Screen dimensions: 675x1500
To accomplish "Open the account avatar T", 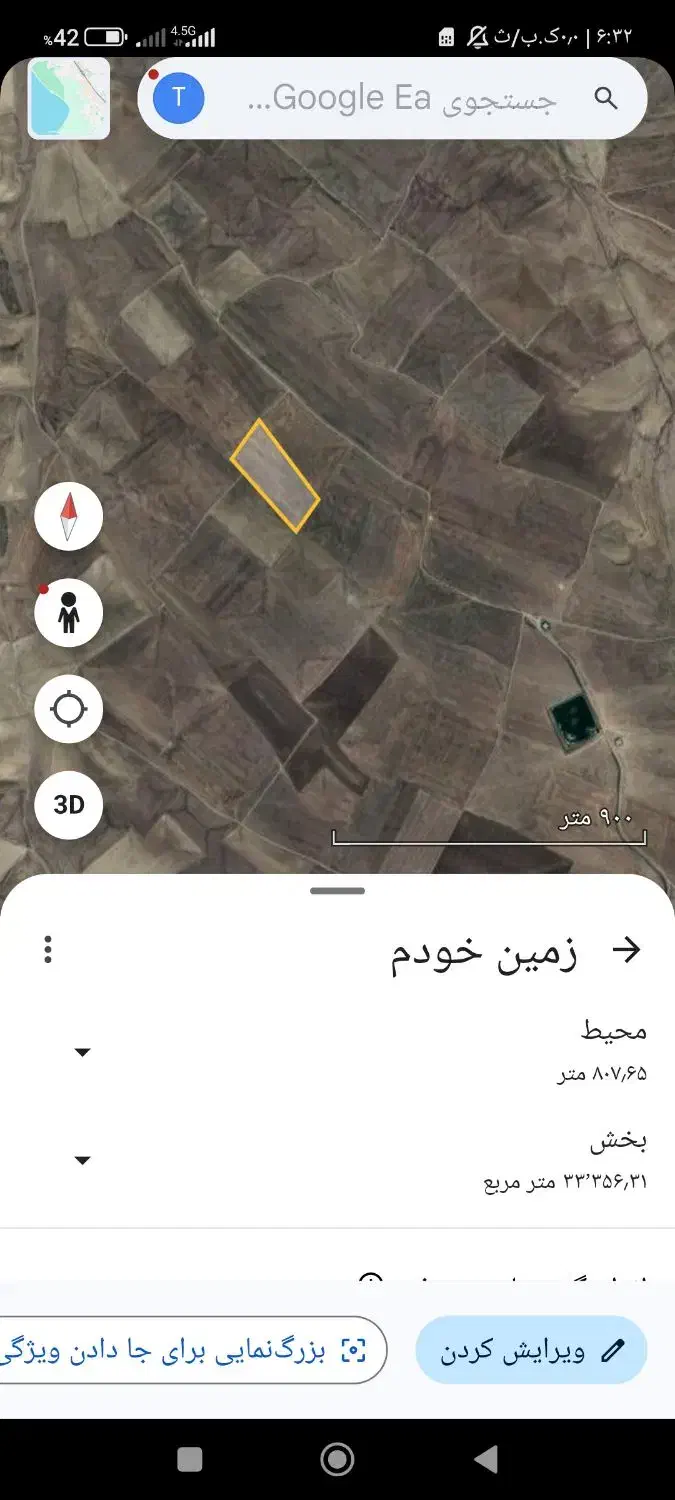I will (x=179, y=97).
